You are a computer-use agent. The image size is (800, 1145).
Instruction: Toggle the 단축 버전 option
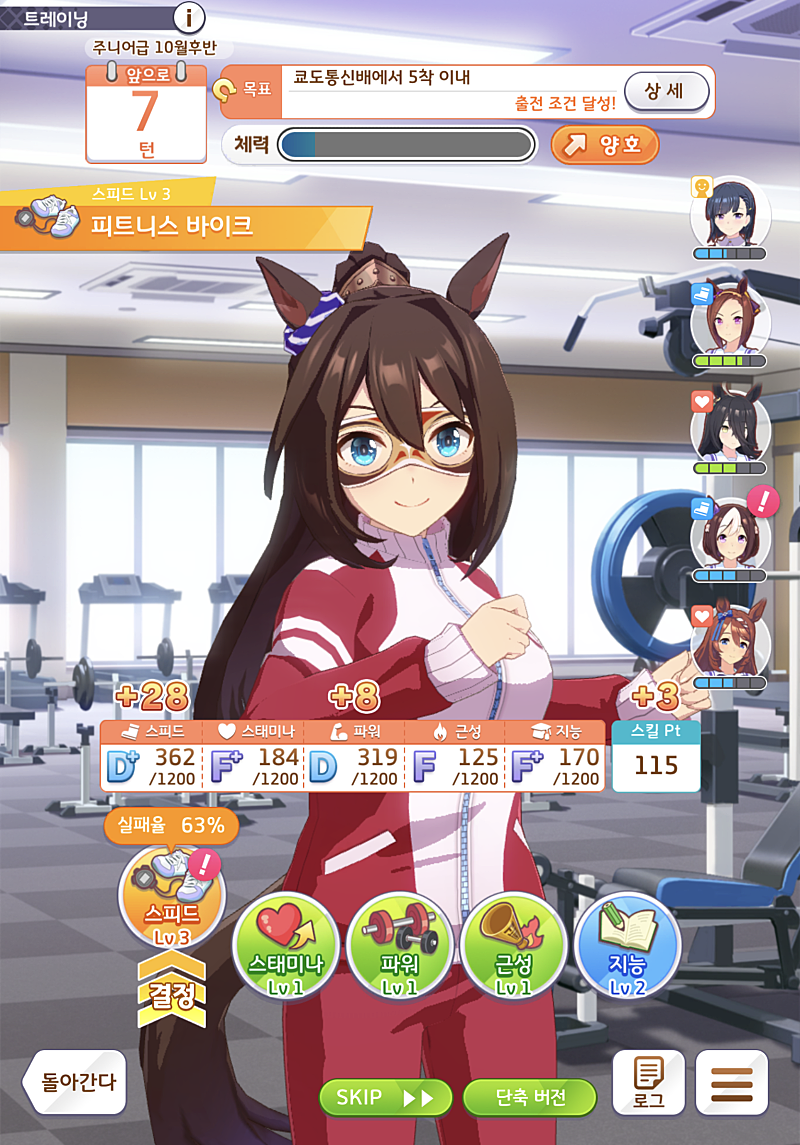530,1097
